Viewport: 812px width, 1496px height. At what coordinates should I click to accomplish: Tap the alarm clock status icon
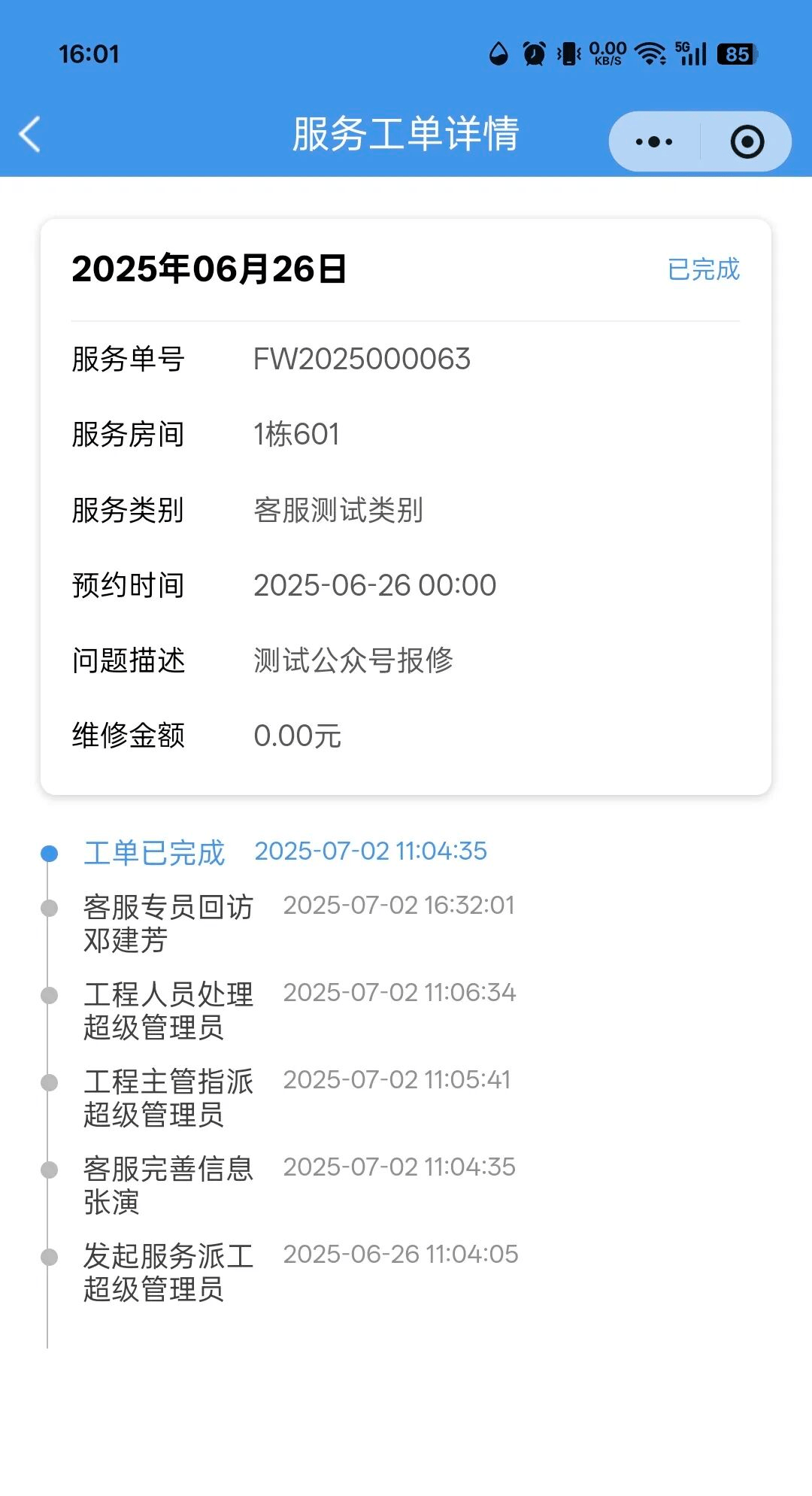tap(533, 54)
